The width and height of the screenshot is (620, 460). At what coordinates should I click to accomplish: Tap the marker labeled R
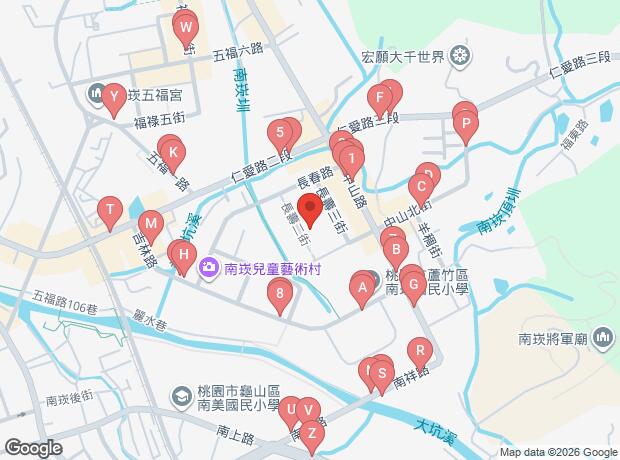(x=420, y=355)
